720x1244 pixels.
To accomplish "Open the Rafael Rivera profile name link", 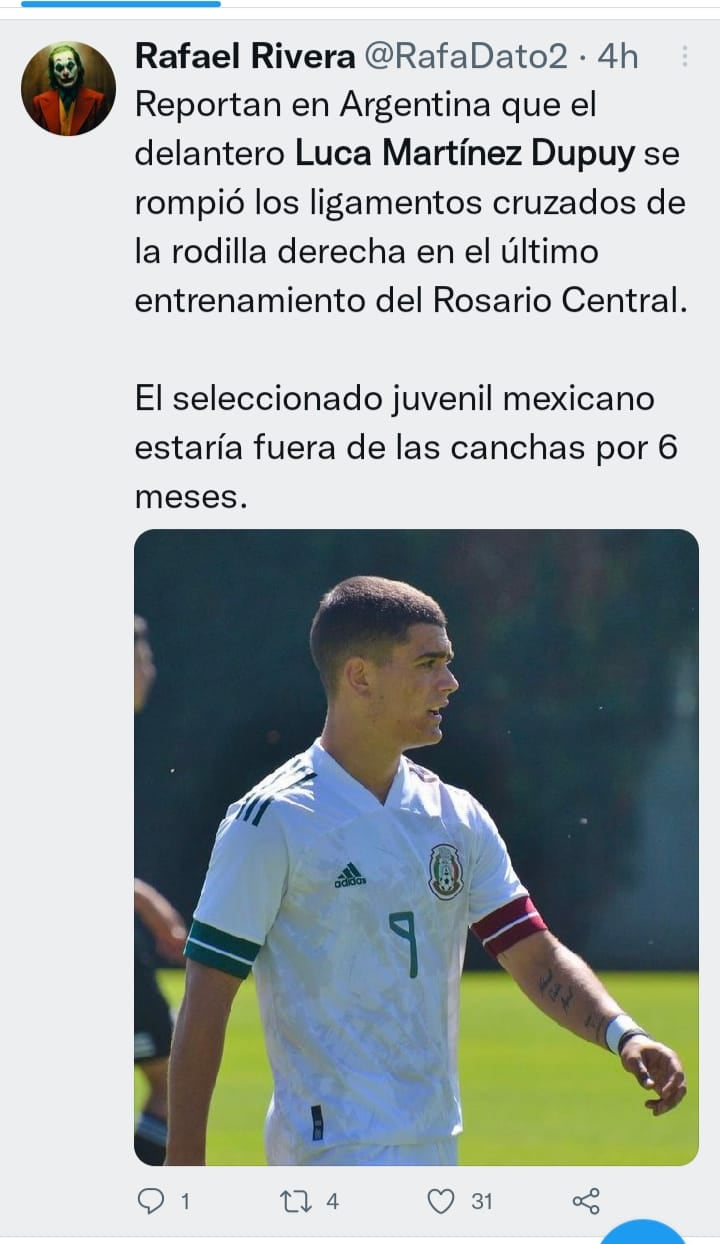I will tap(244, 56).
